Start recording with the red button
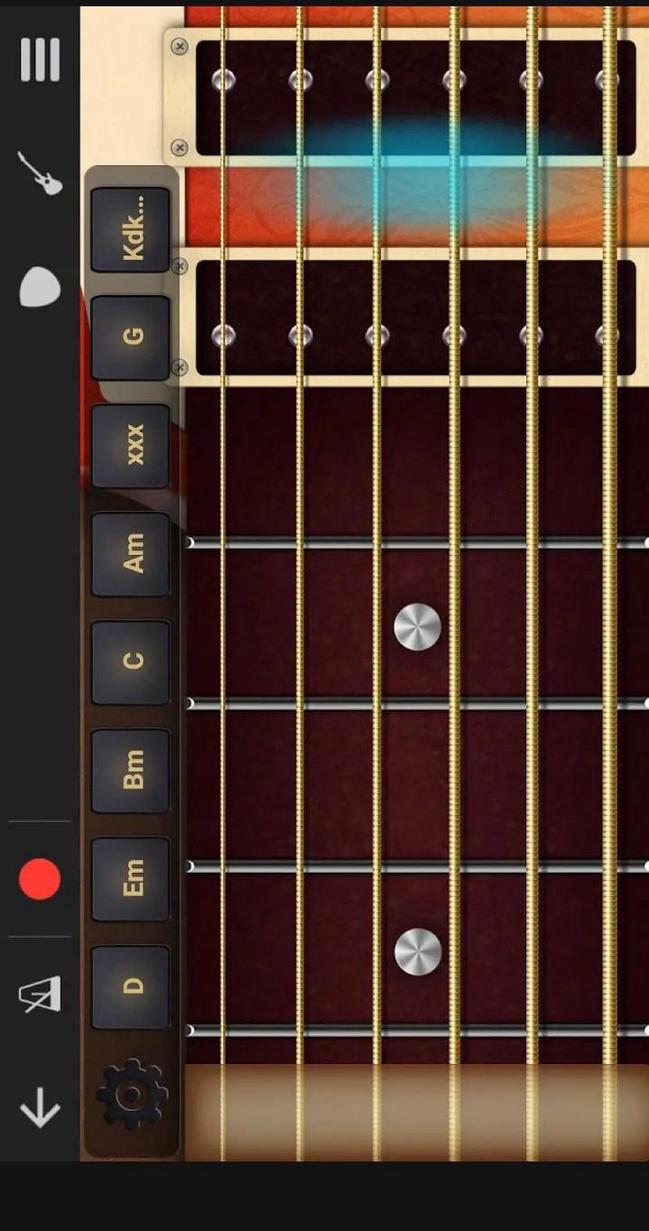649x1231 pixels. (40, 879)
